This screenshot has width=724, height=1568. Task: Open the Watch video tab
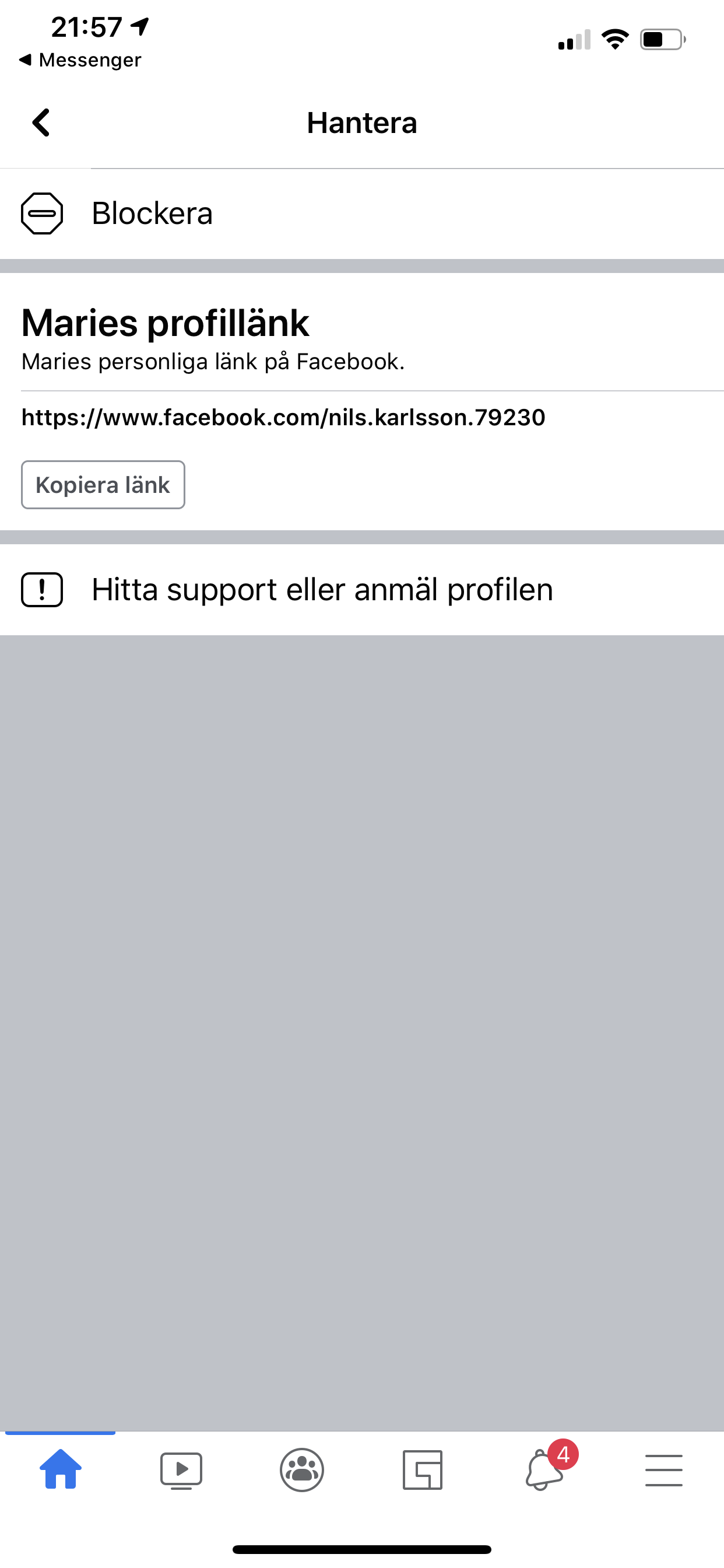(x=181, y=1471)
